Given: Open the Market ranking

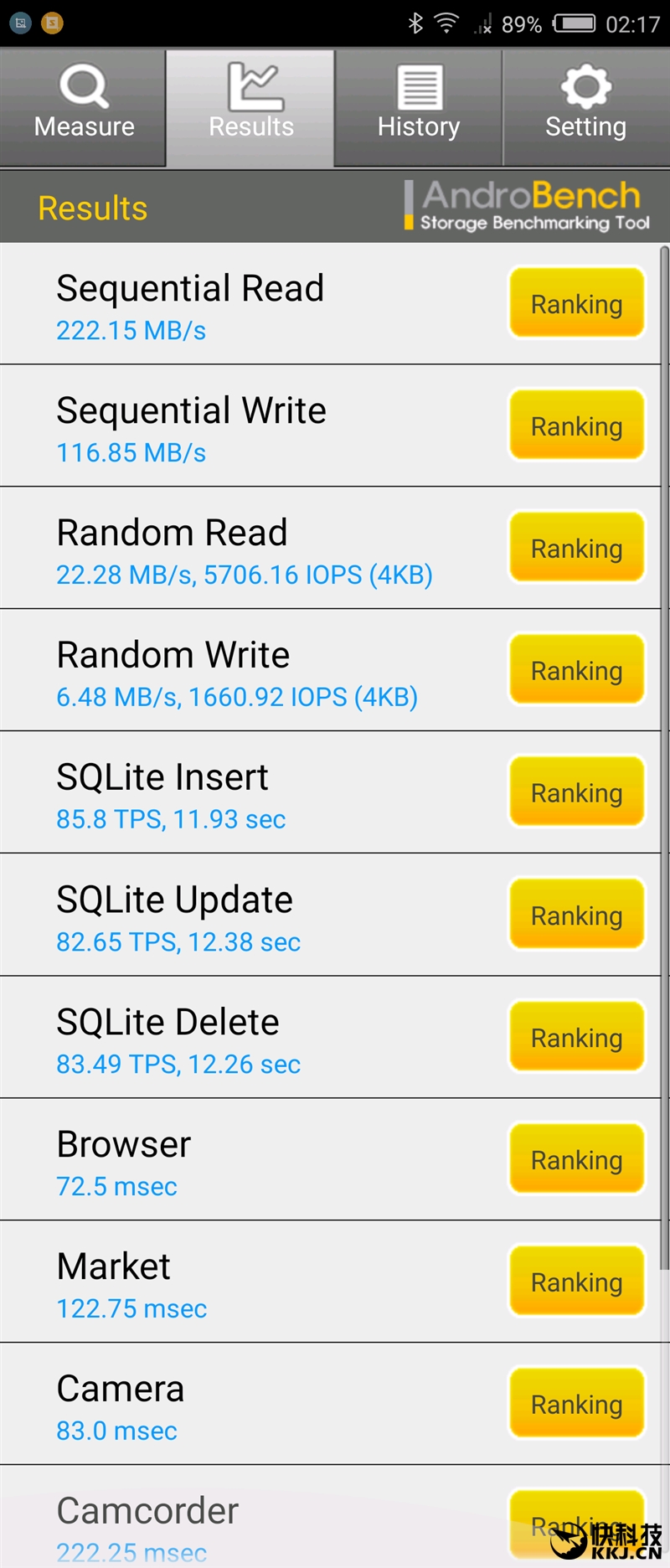Looking at the screenshot, I should click(576, 1282).
